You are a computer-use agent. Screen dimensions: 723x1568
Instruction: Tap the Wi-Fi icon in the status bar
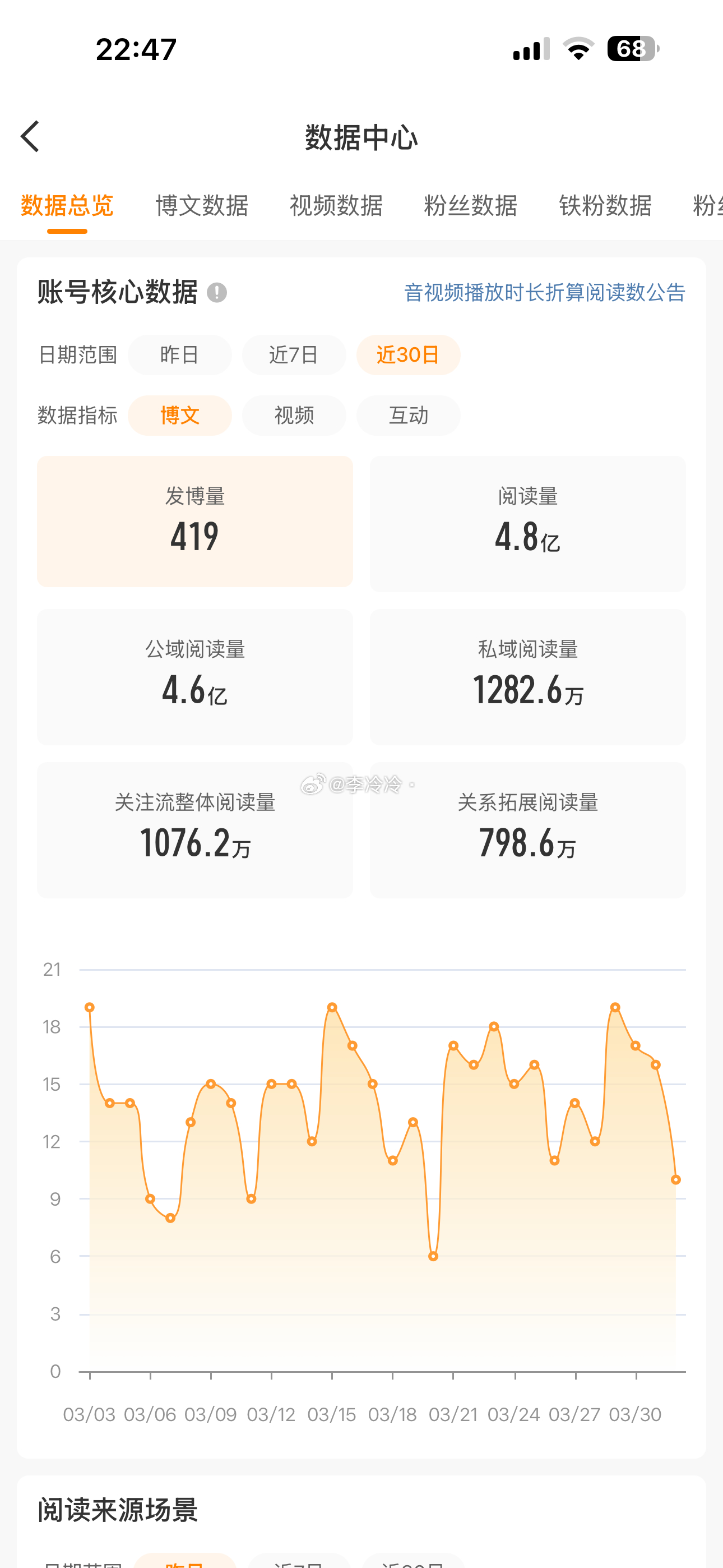(x=578, y=52)
